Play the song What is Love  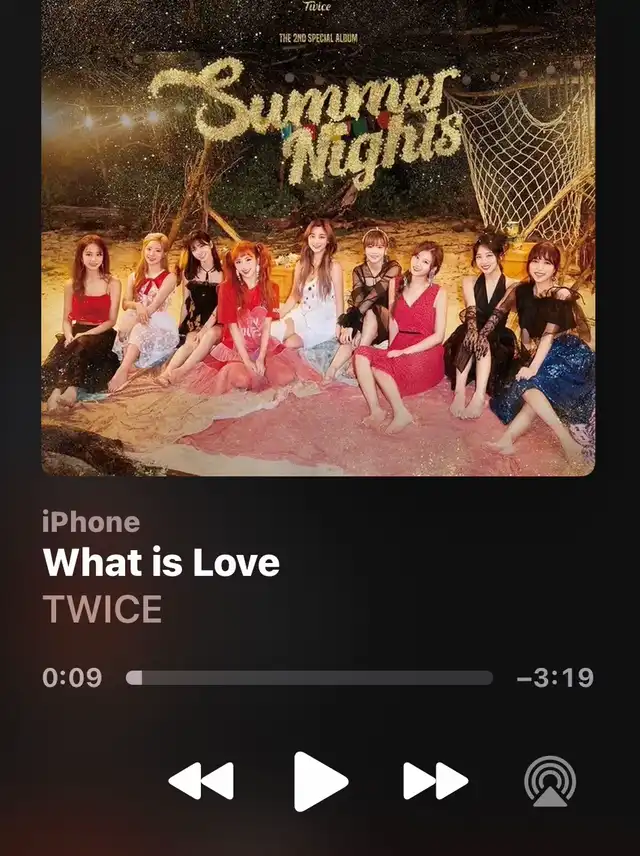[320, 781]
